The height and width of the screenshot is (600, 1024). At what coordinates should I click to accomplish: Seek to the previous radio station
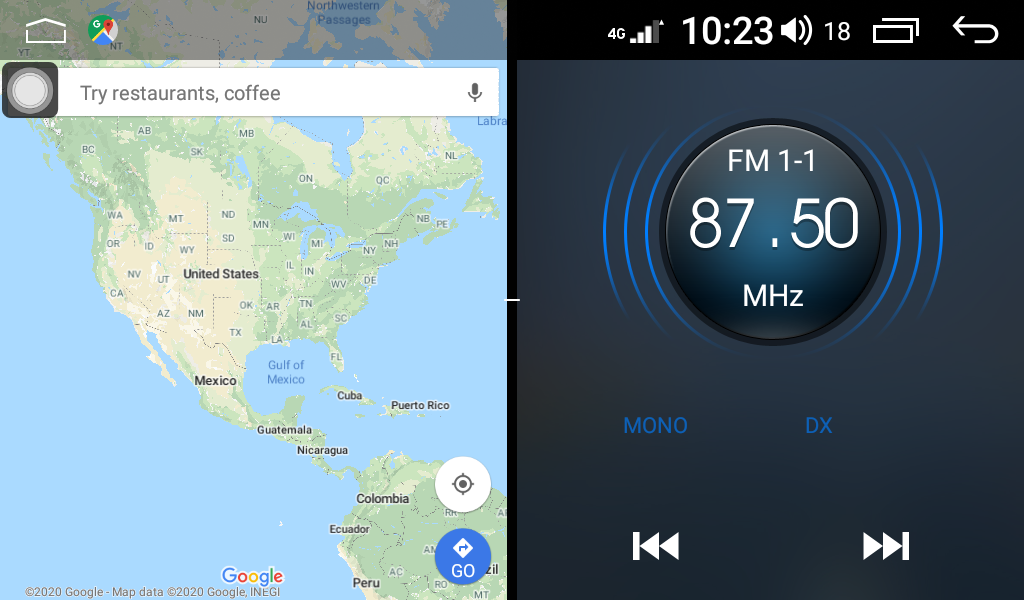tap(656, 546)
